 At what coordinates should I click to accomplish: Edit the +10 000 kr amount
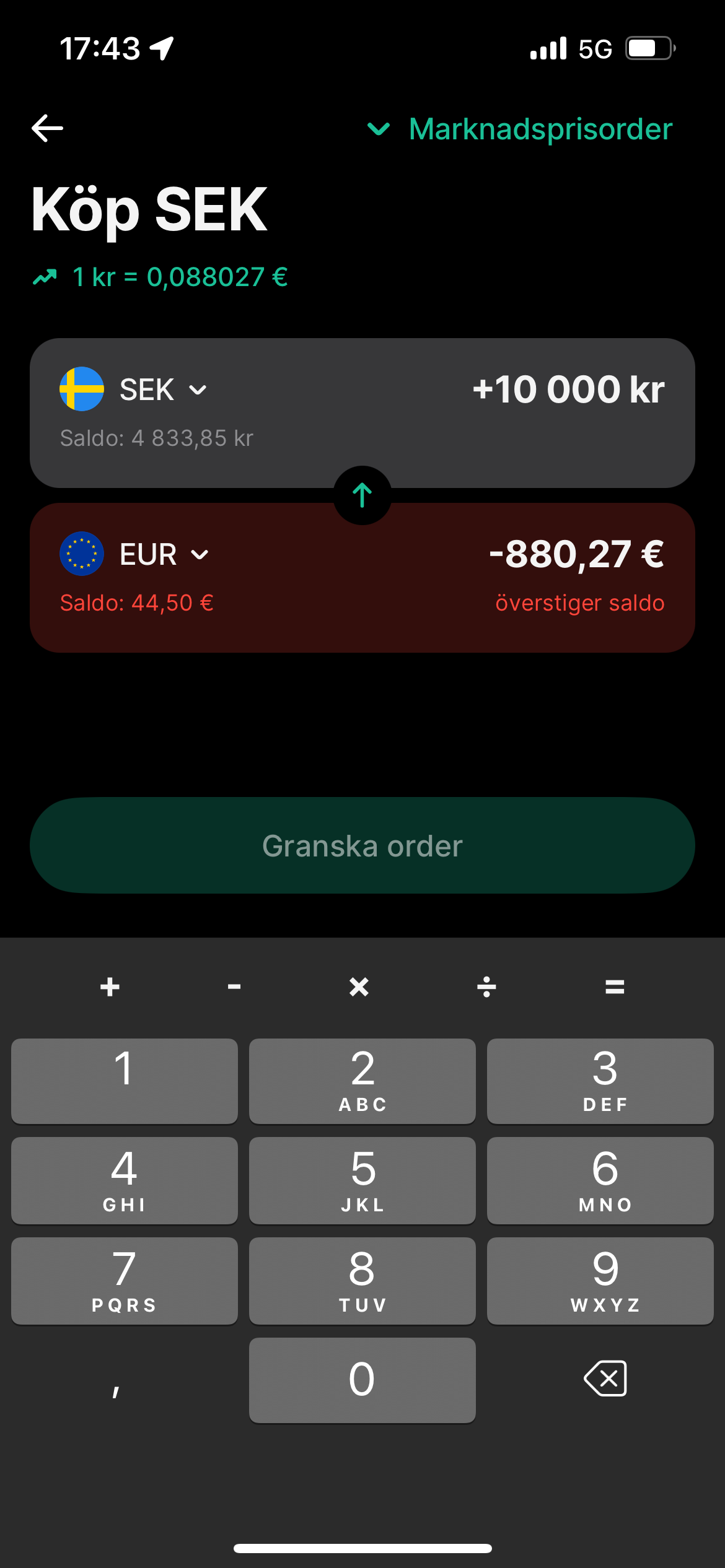pyautogui.click(x=568, y=390)
